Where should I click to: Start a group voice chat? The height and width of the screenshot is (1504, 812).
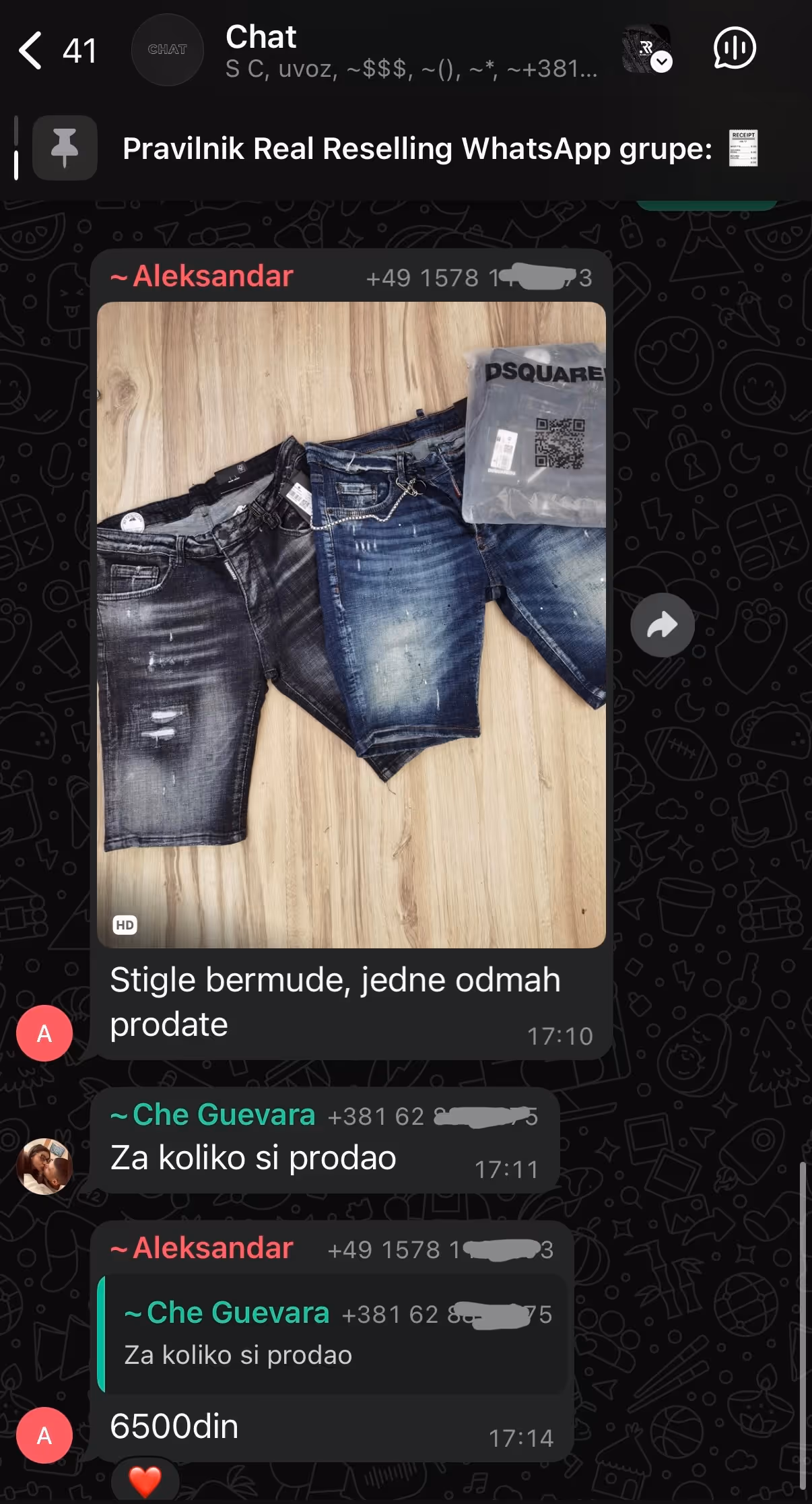point(734,48)
